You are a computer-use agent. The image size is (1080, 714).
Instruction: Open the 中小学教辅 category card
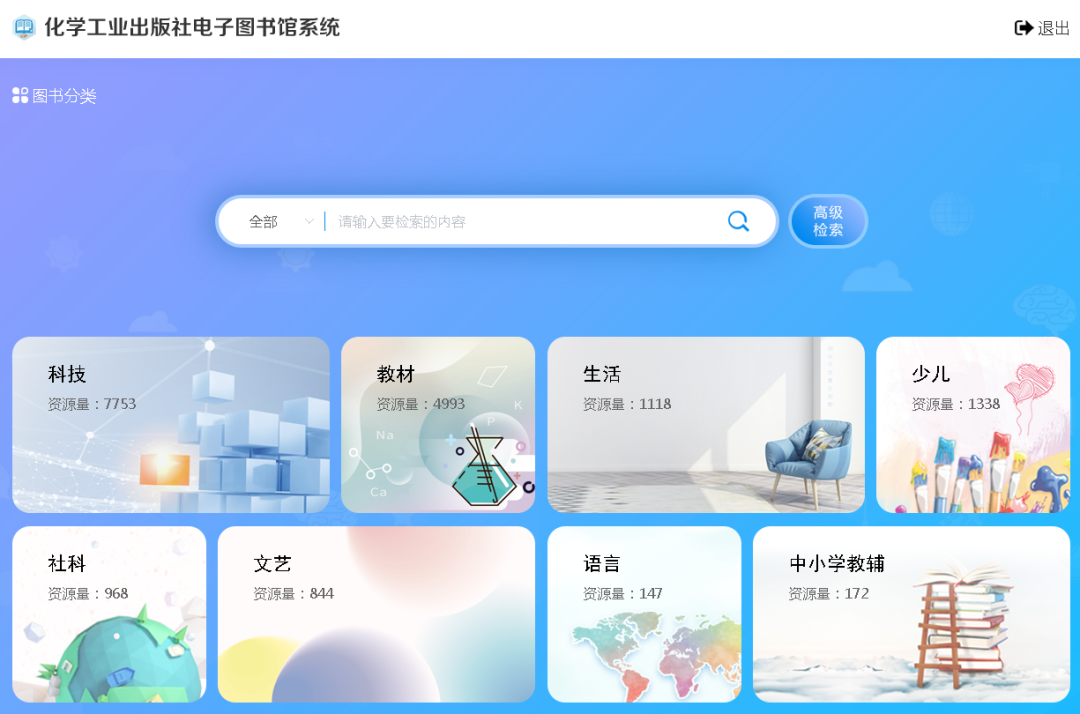point(911,614)
